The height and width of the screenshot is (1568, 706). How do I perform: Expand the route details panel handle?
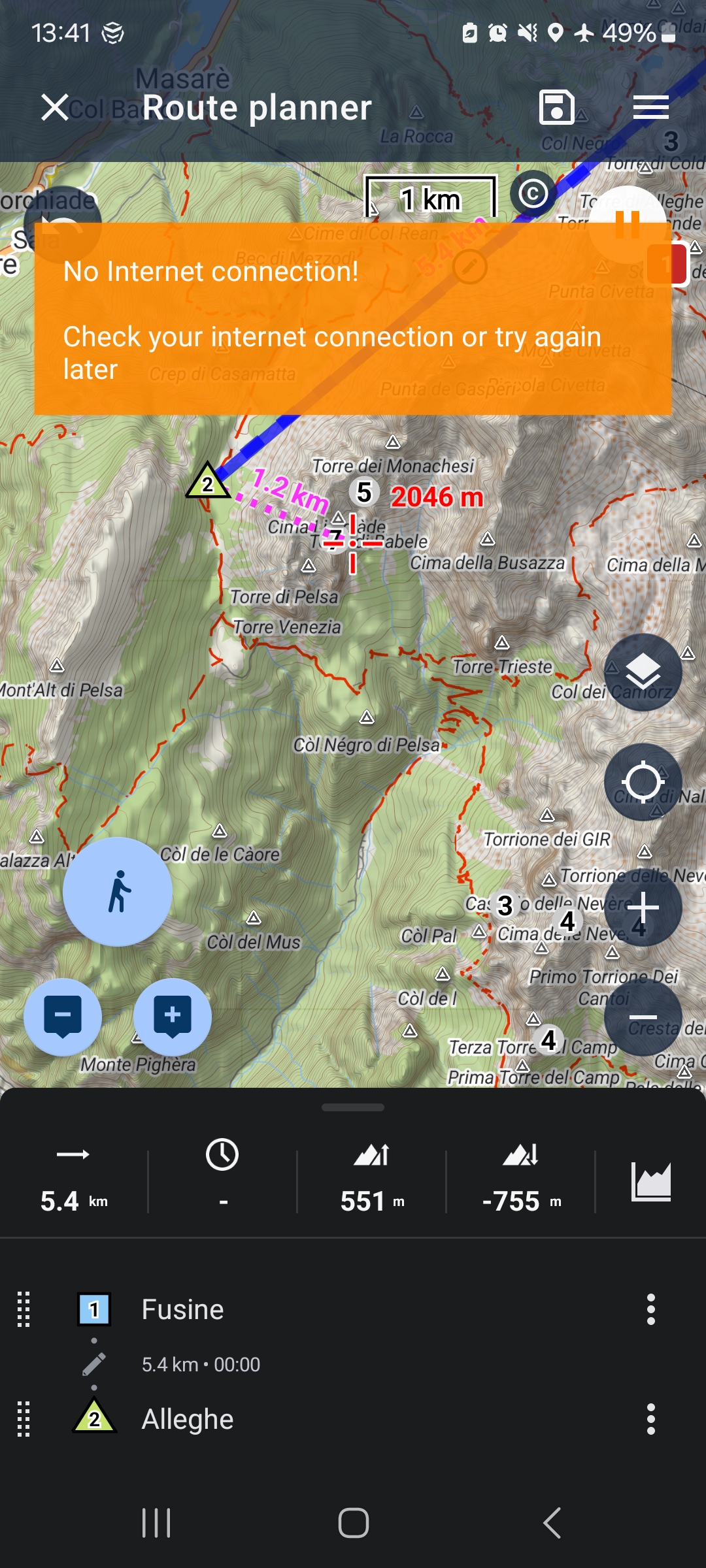tap(353, 1107)
